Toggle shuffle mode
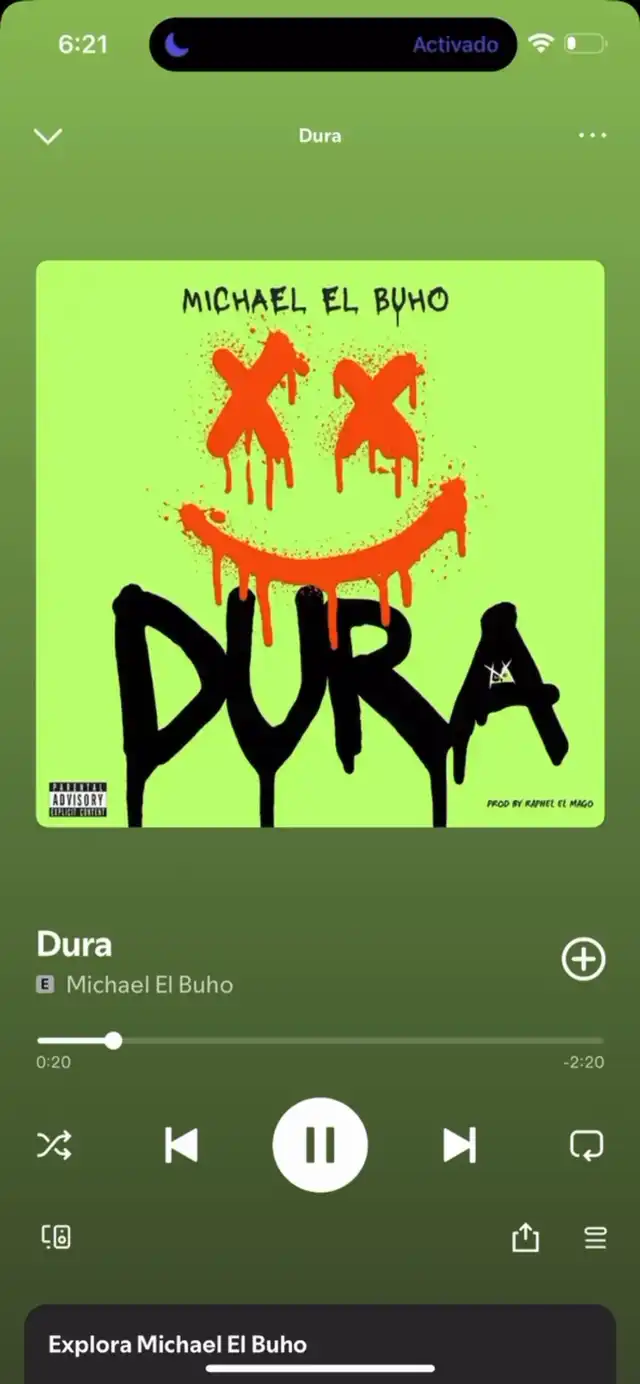Image resolution: width=640 pixels, height=1384 pixels. point(54,1145)
